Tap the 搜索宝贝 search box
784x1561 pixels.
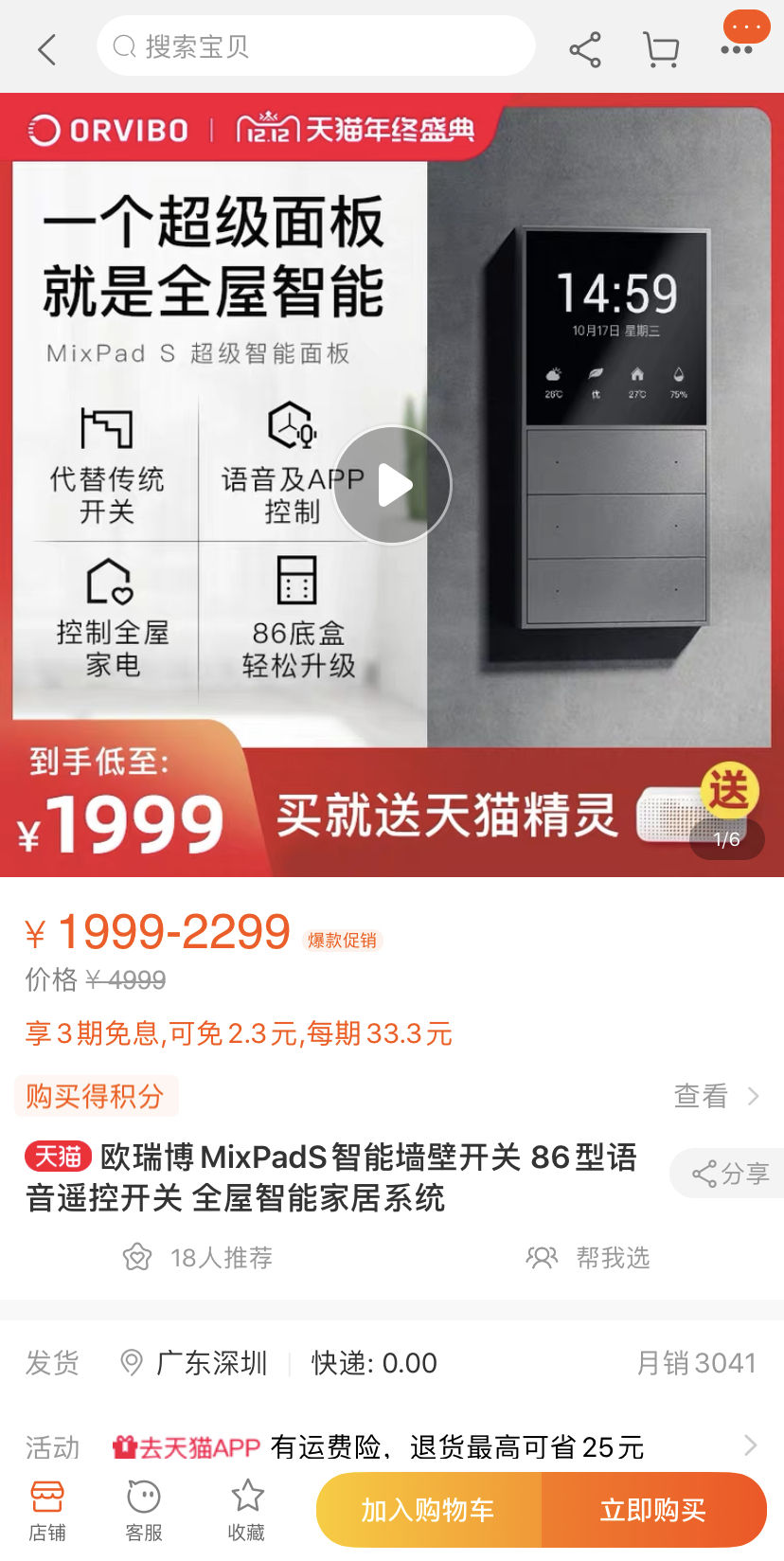pos(315,46)
